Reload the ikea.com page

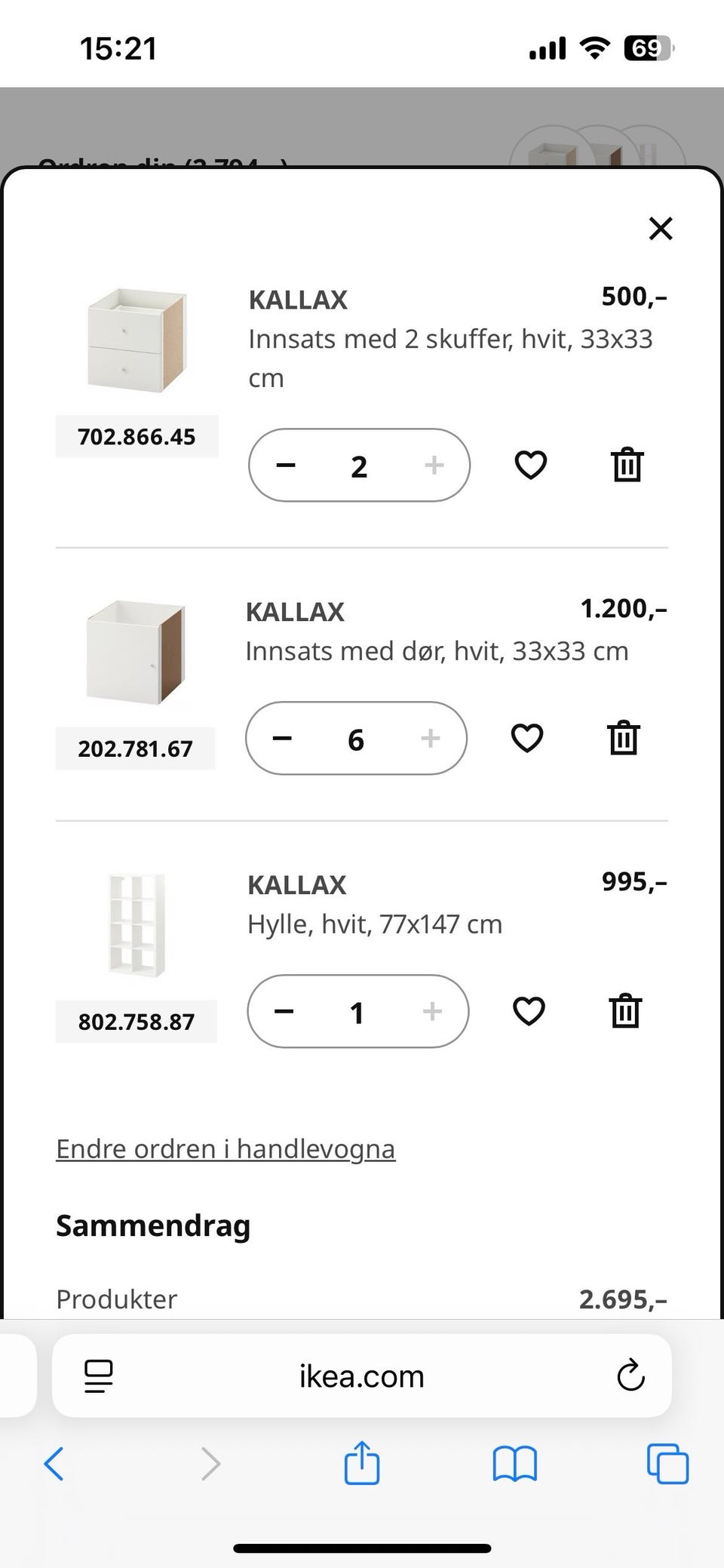click(x=631, y=1376)
